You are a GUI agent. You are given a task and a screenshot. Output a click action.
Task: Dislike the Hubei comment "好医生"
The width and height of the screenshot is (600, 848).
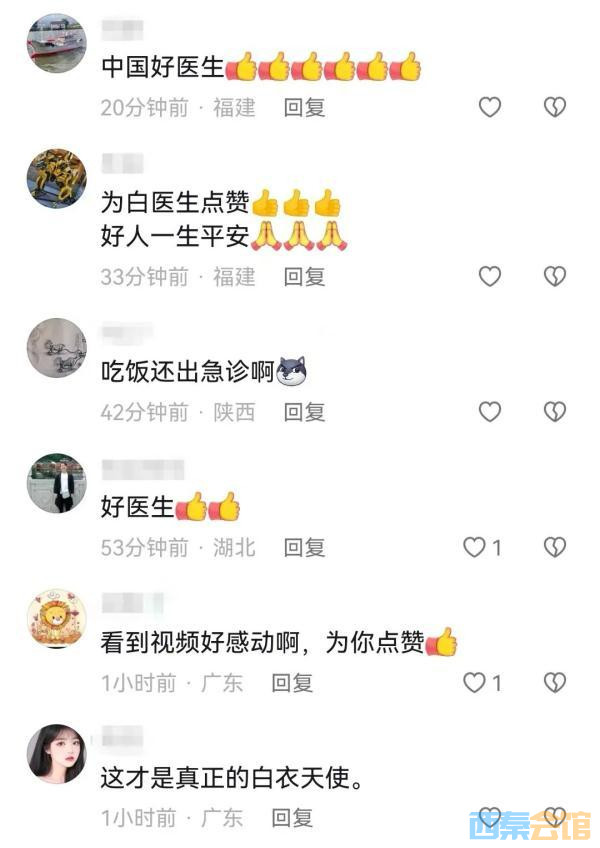click(x=554, y=547)
